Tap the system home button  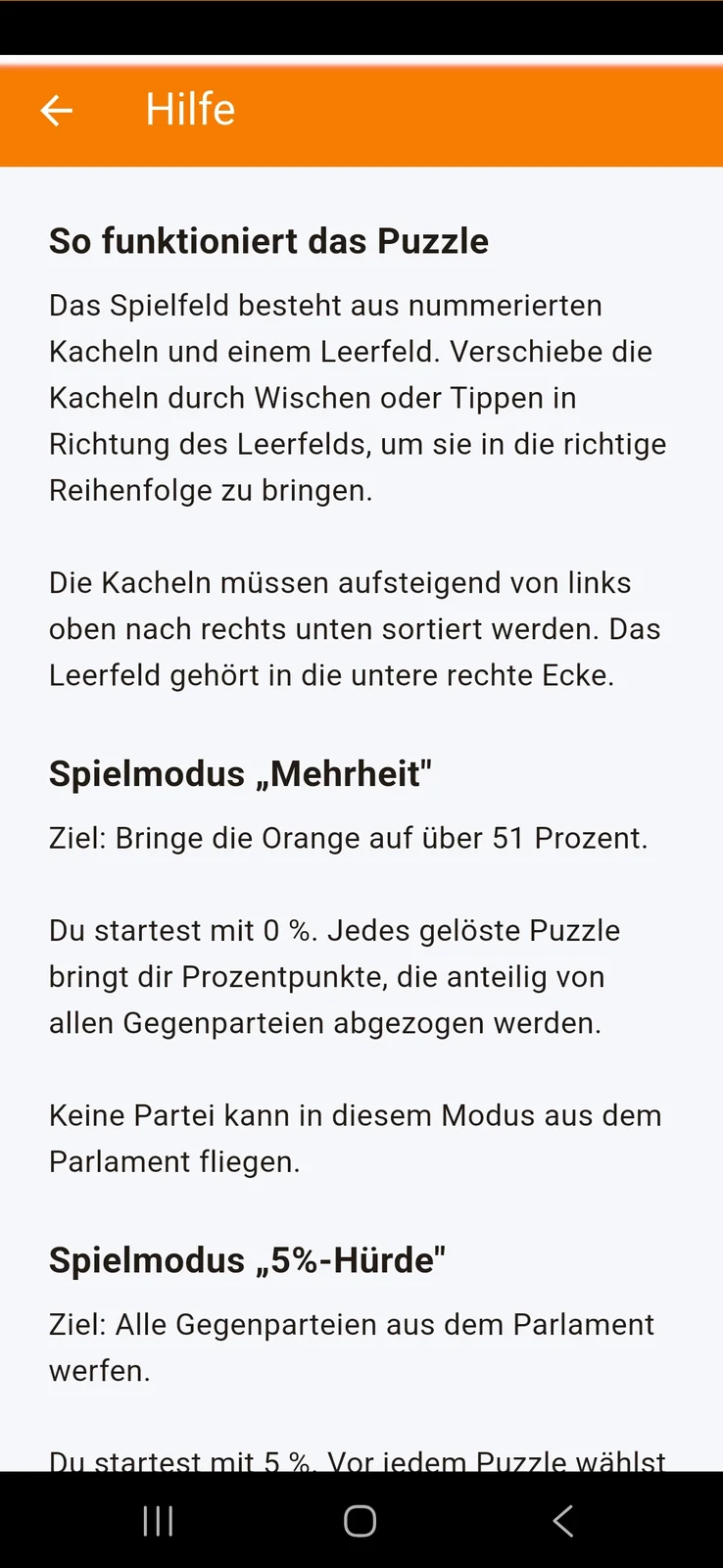[361, 1521]
